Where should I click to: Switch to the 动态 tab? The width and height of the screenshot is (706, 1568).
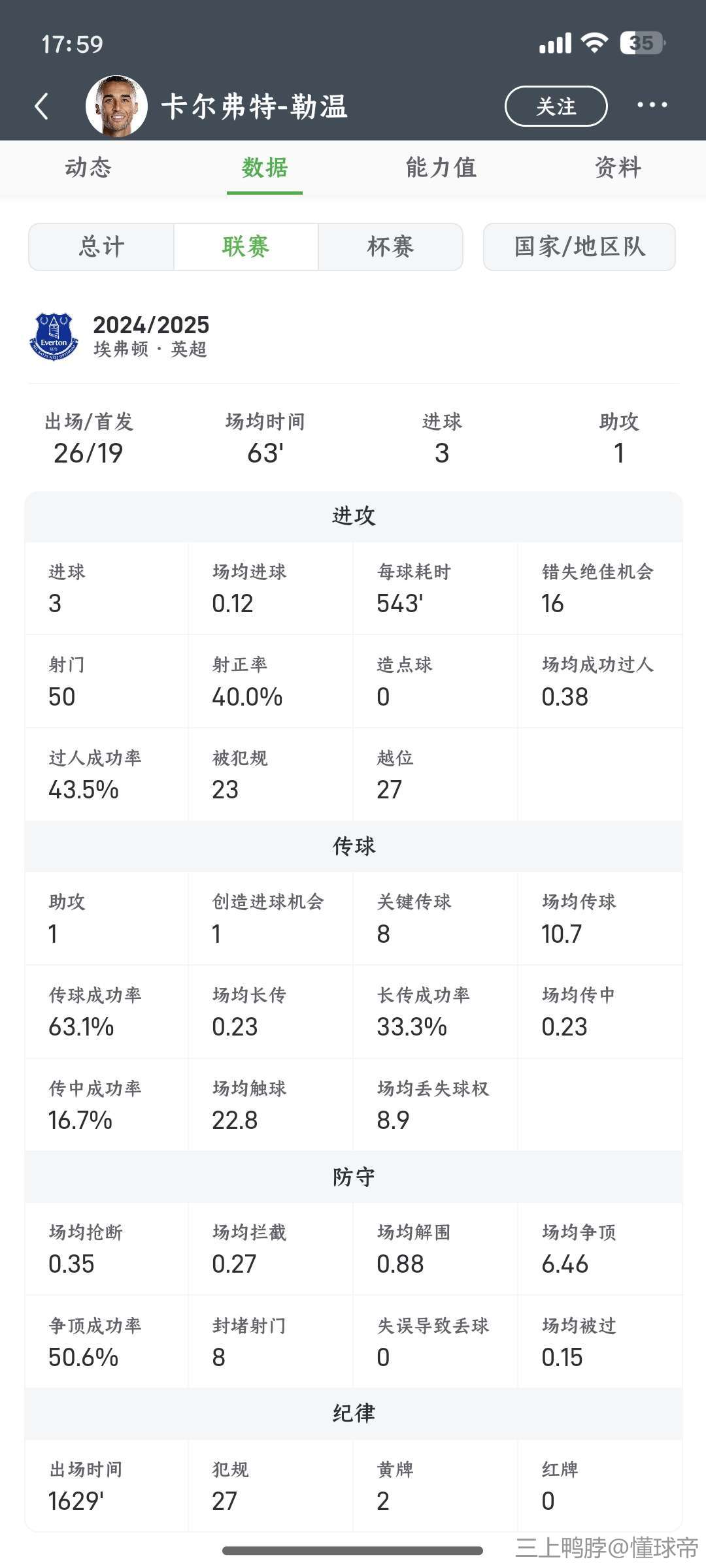tap(88, 168)
